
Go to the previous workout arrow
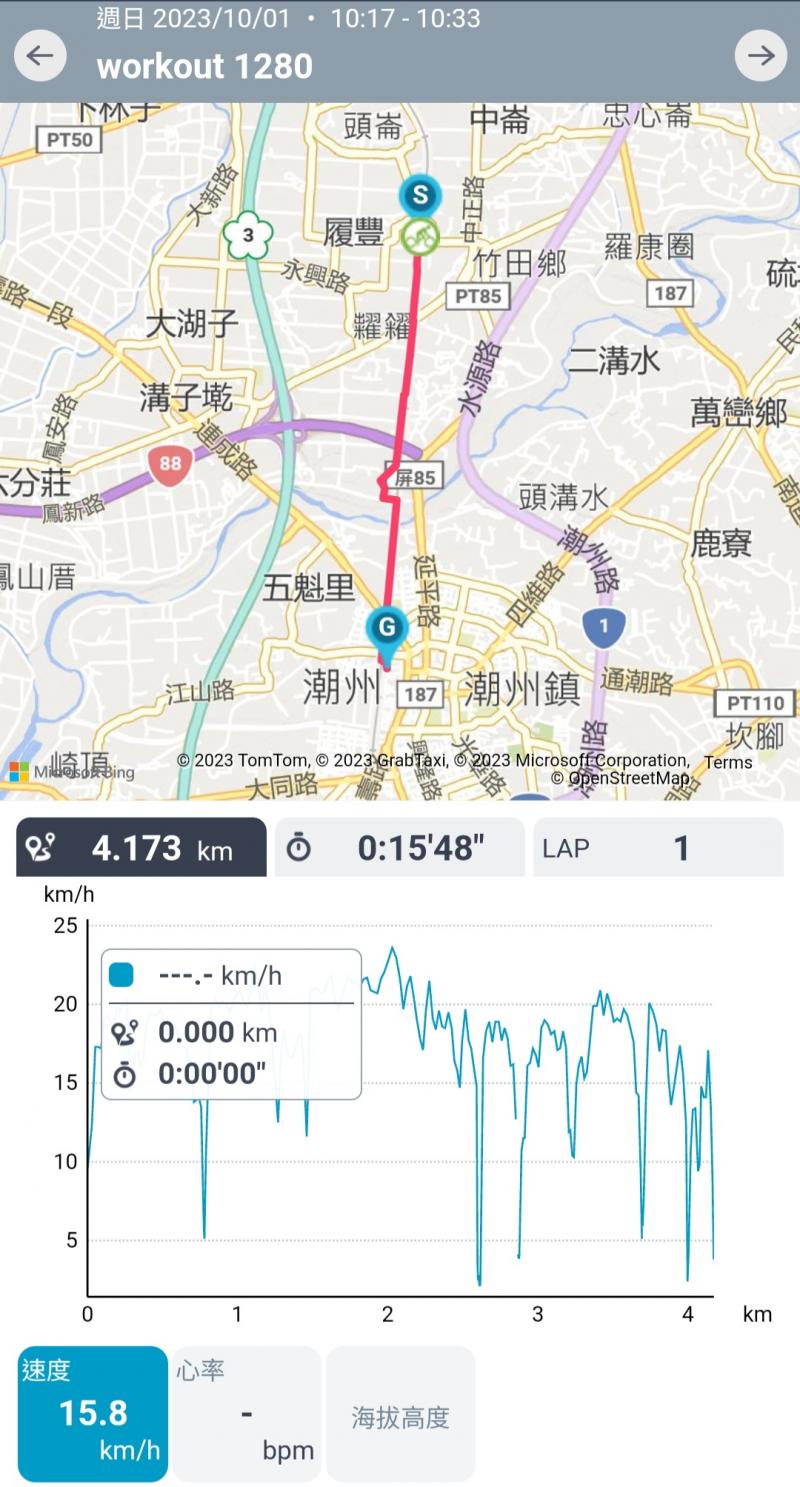pyautogui.click(x=40, y=56)
